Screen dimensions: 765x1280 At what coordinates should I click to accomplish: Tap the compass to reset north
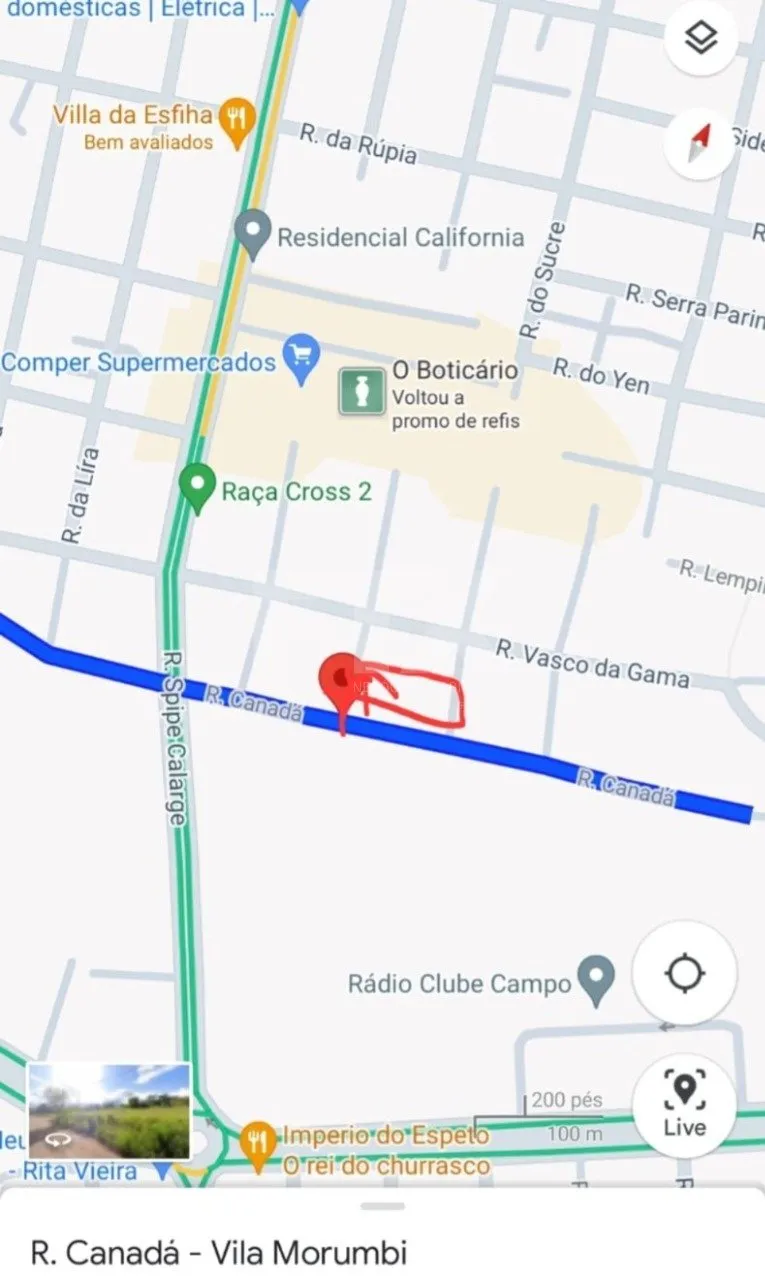point(700,142)
